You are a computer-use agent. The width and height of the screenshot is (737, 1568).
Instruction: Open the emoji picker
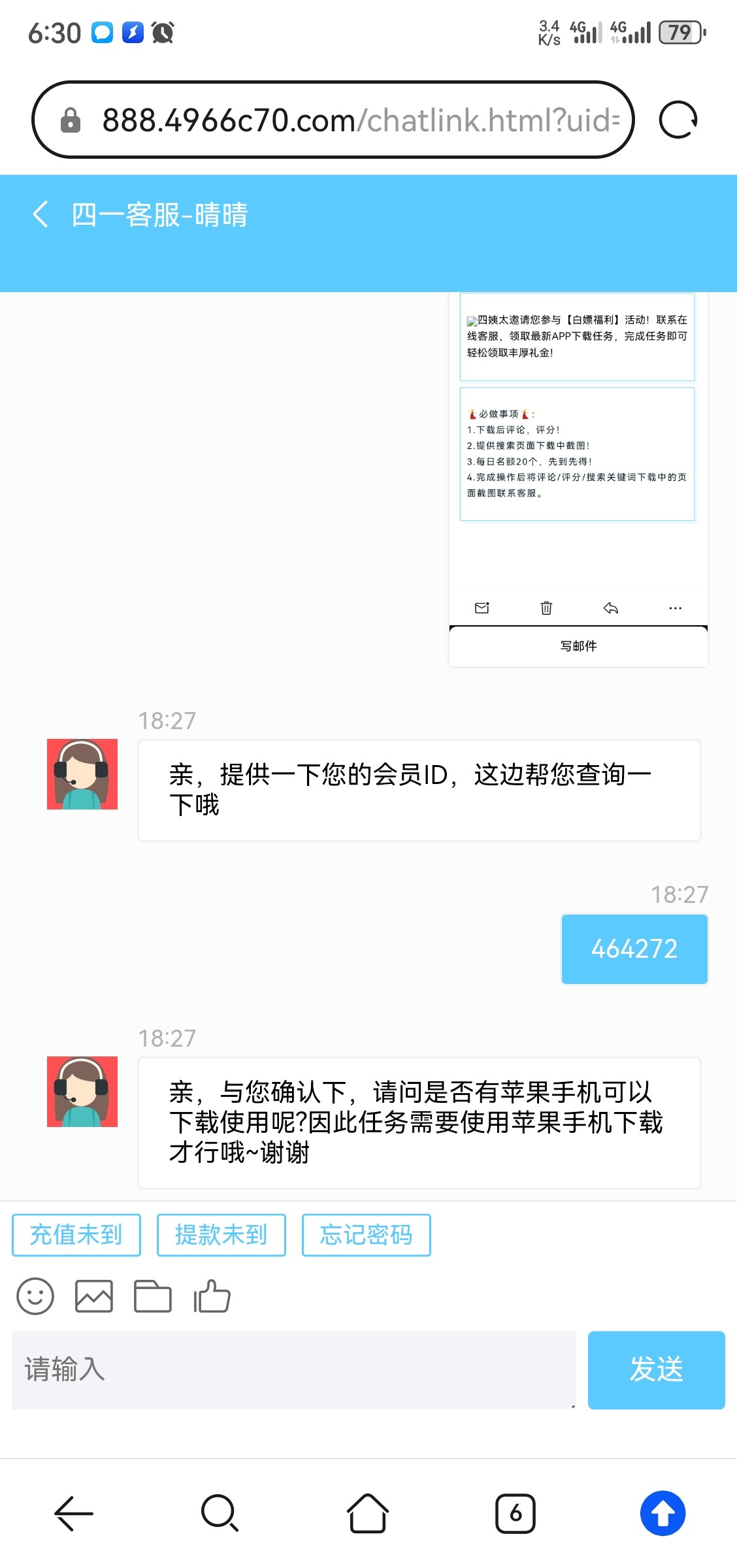tap(35, 1296)
